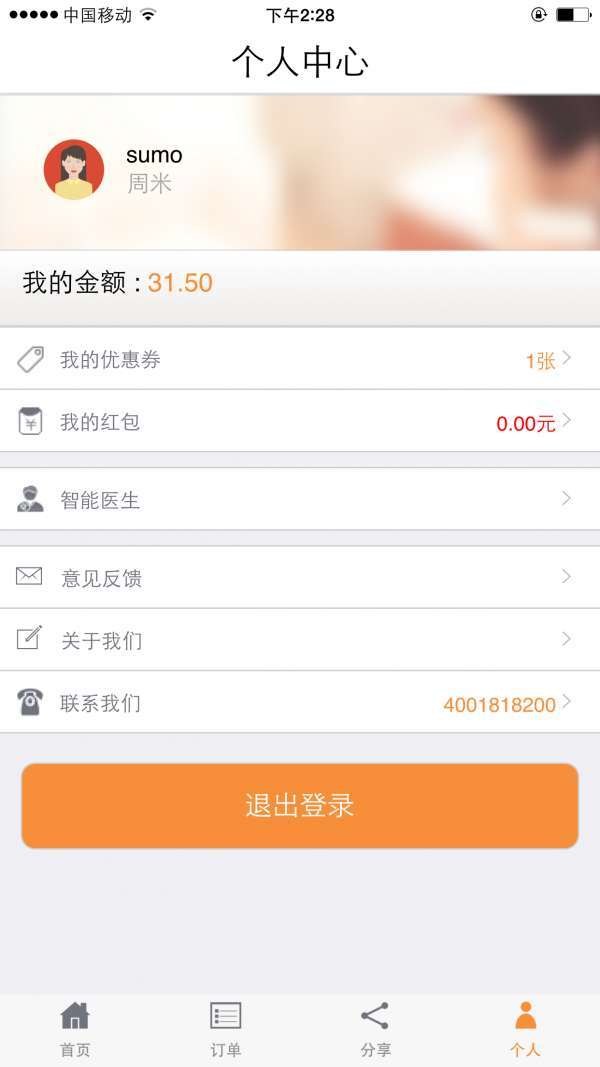Switch to the 首页 home tab
Image resolution: width=600 pixels, height=1067 pixels.
pyautogui.click(x=75, y=1030)
